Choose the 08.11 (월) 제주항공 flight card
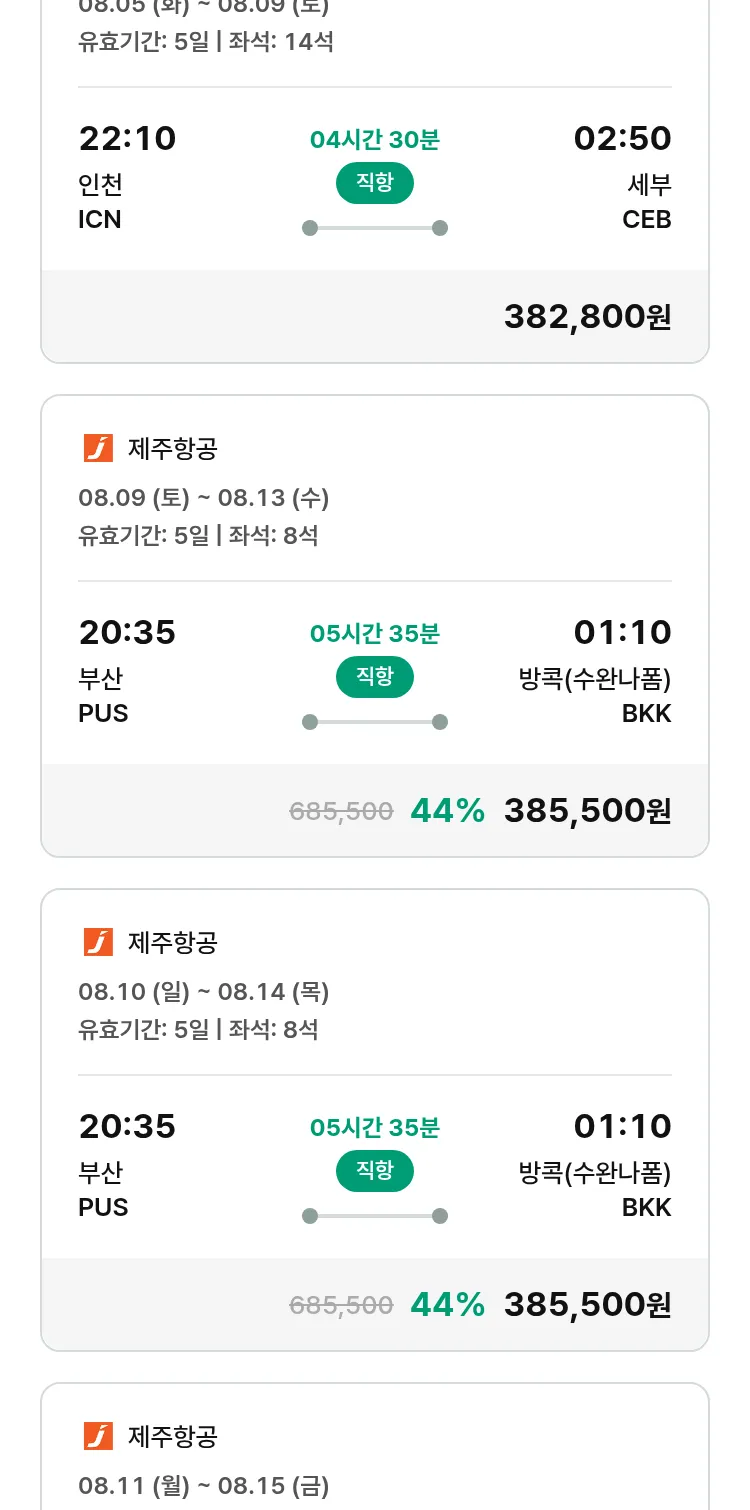 [x=375, y=1446]
